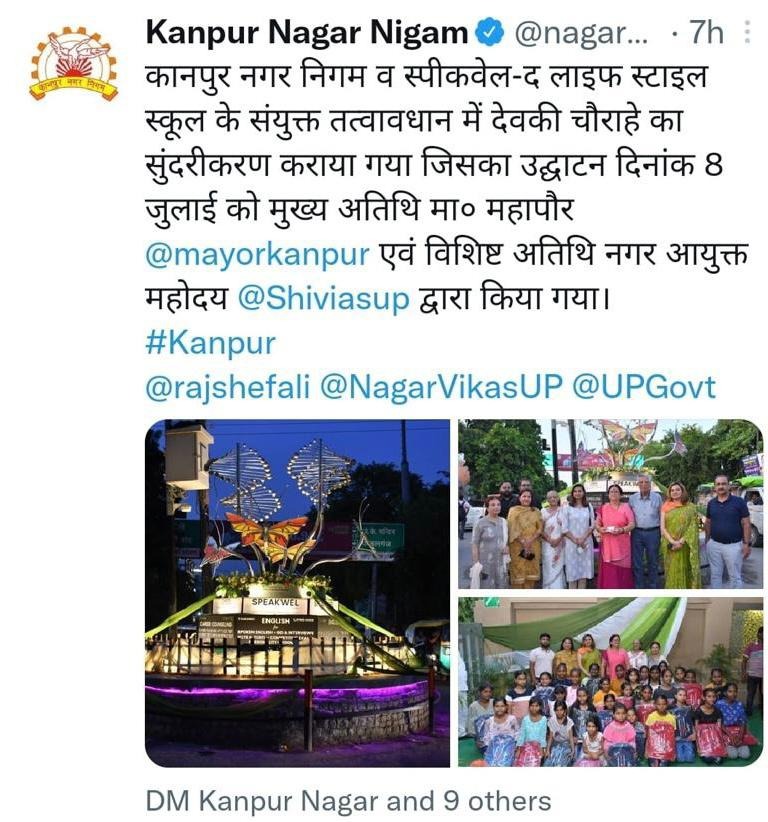The image size is (768, 822).
Task: Open the @mayorkanpur mention
Action: (258, 254)
